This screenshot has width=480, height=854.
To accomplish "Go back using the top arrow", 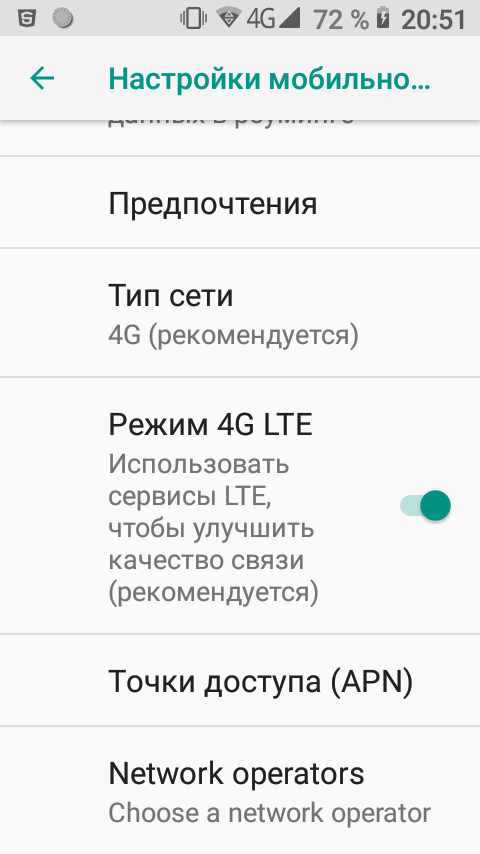I will (42, 78).
